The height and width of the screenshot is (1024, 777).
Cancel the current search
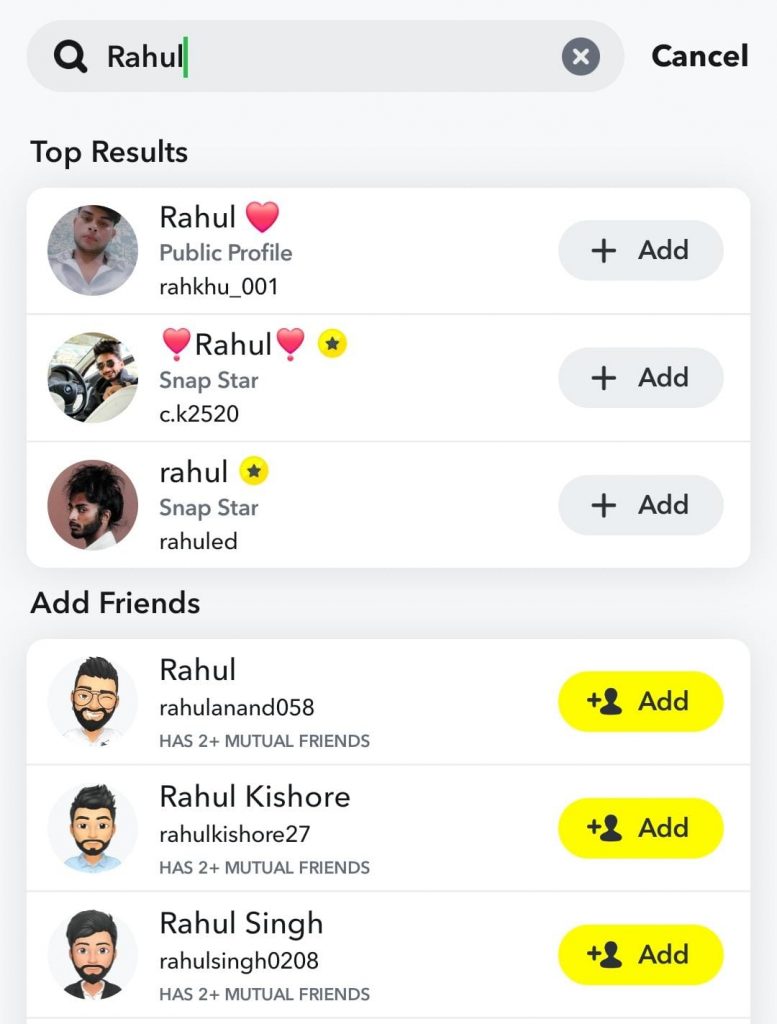[x=699, y=56]
